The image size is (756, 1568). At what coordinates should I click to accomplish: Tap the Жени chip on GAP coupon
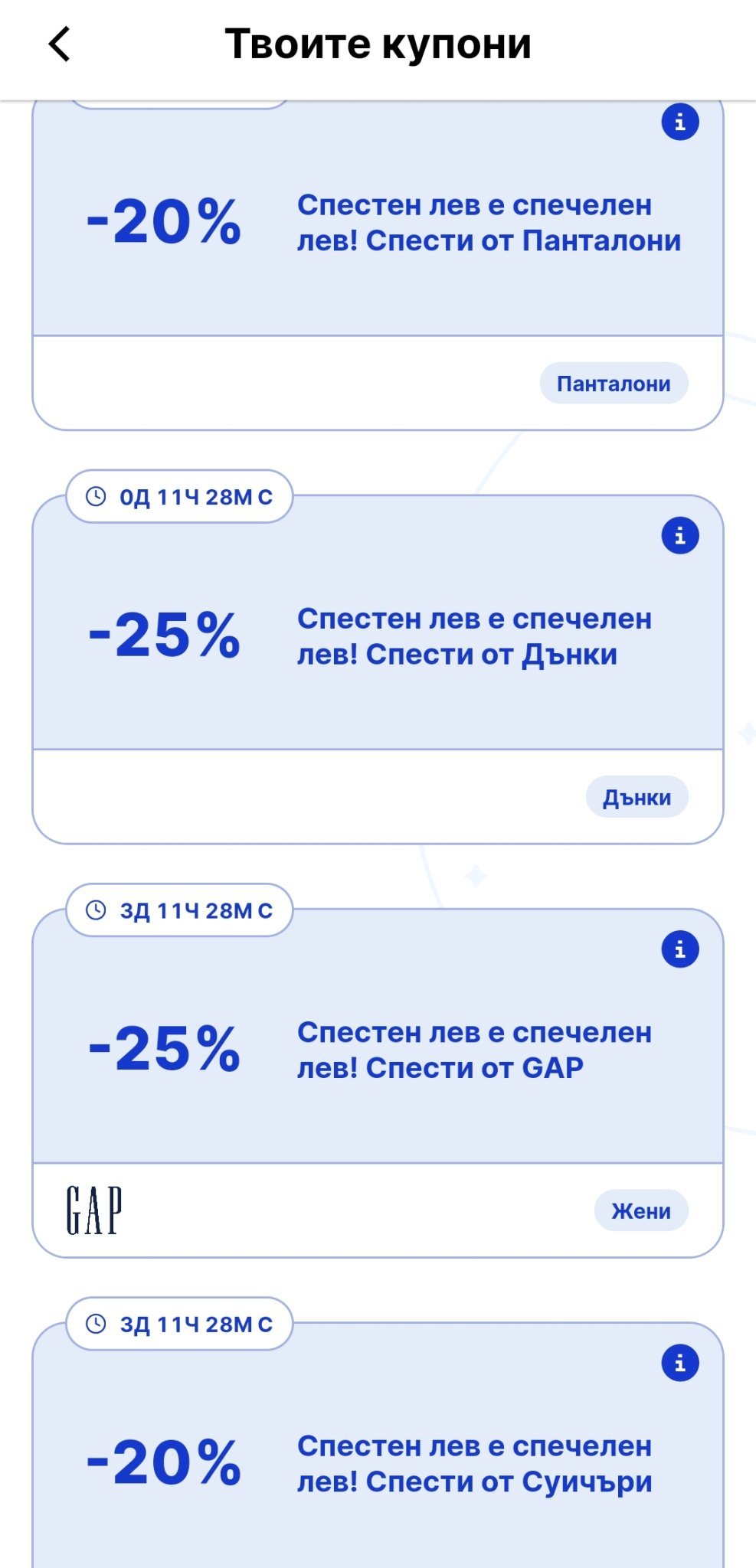tap(641, 1210)
